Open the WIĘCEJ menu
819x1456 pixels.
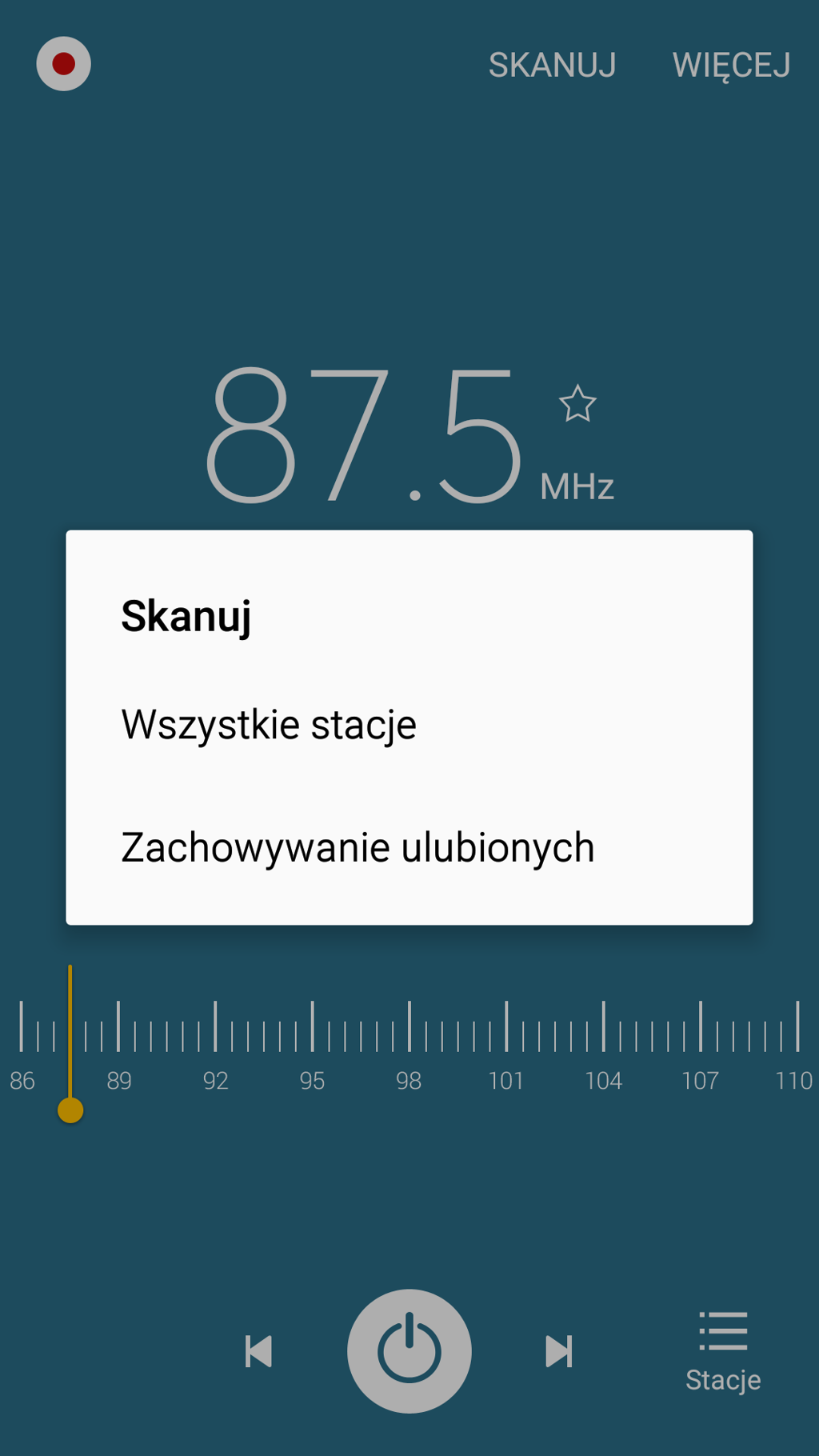(x=730, y=66)
